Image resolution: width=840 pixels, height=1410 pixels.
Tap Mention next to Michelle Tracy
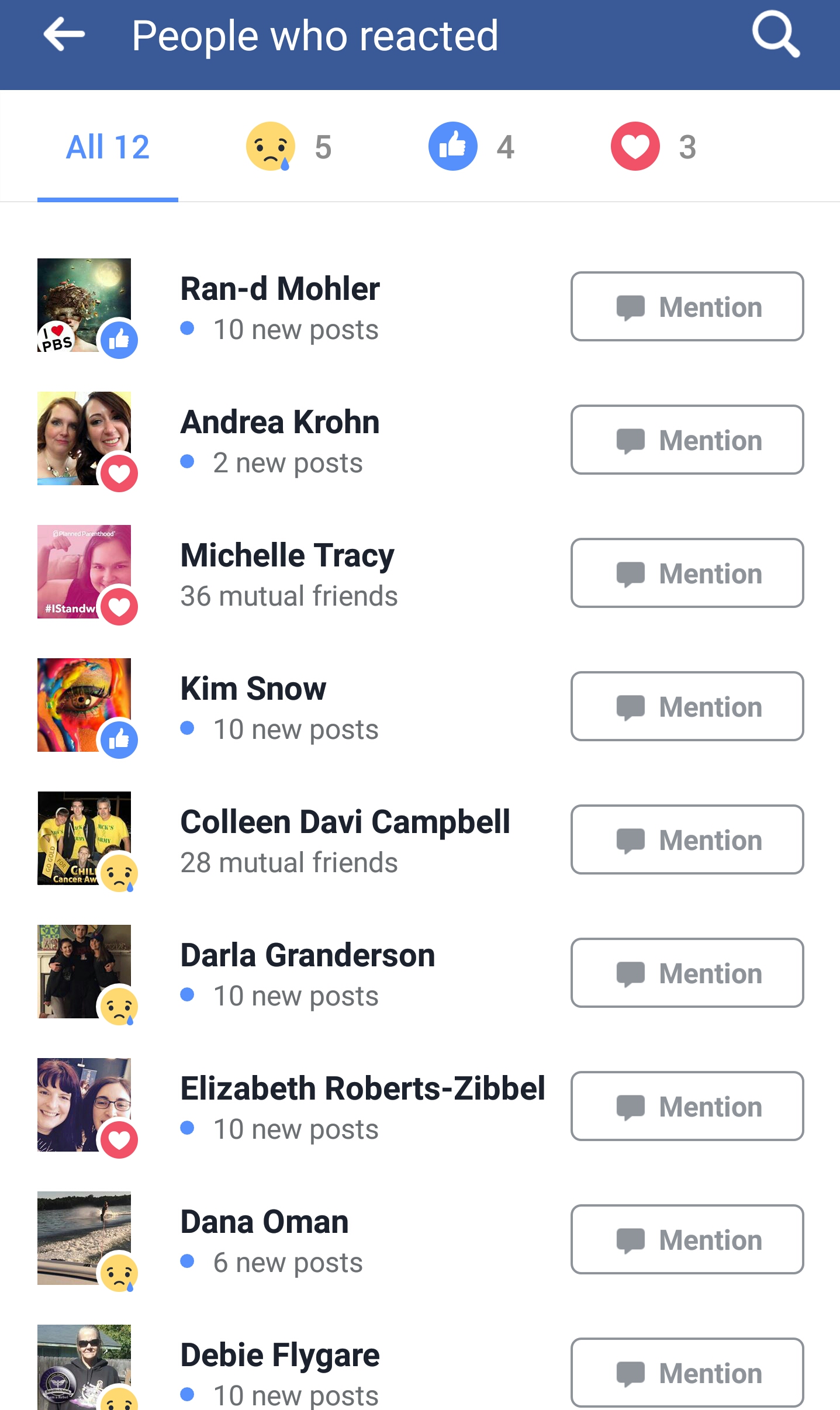tap(687, 573)
